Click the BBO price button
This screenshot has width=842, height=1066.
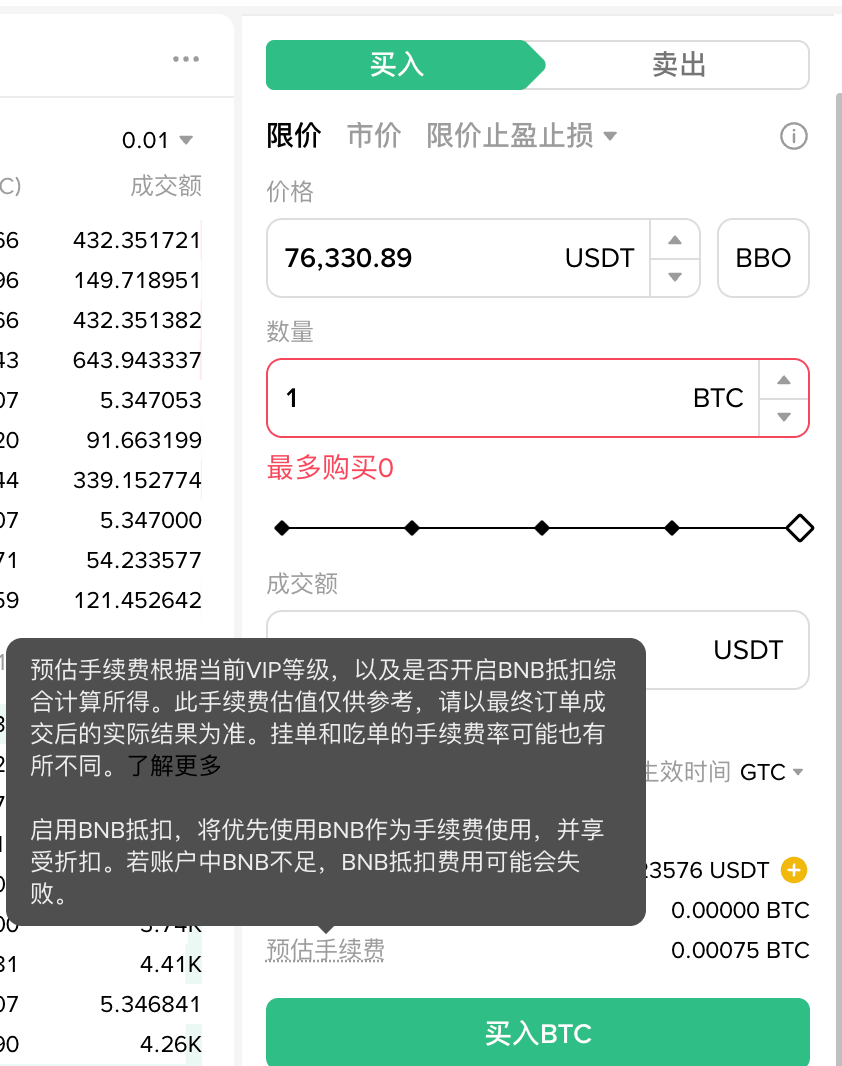763,258
